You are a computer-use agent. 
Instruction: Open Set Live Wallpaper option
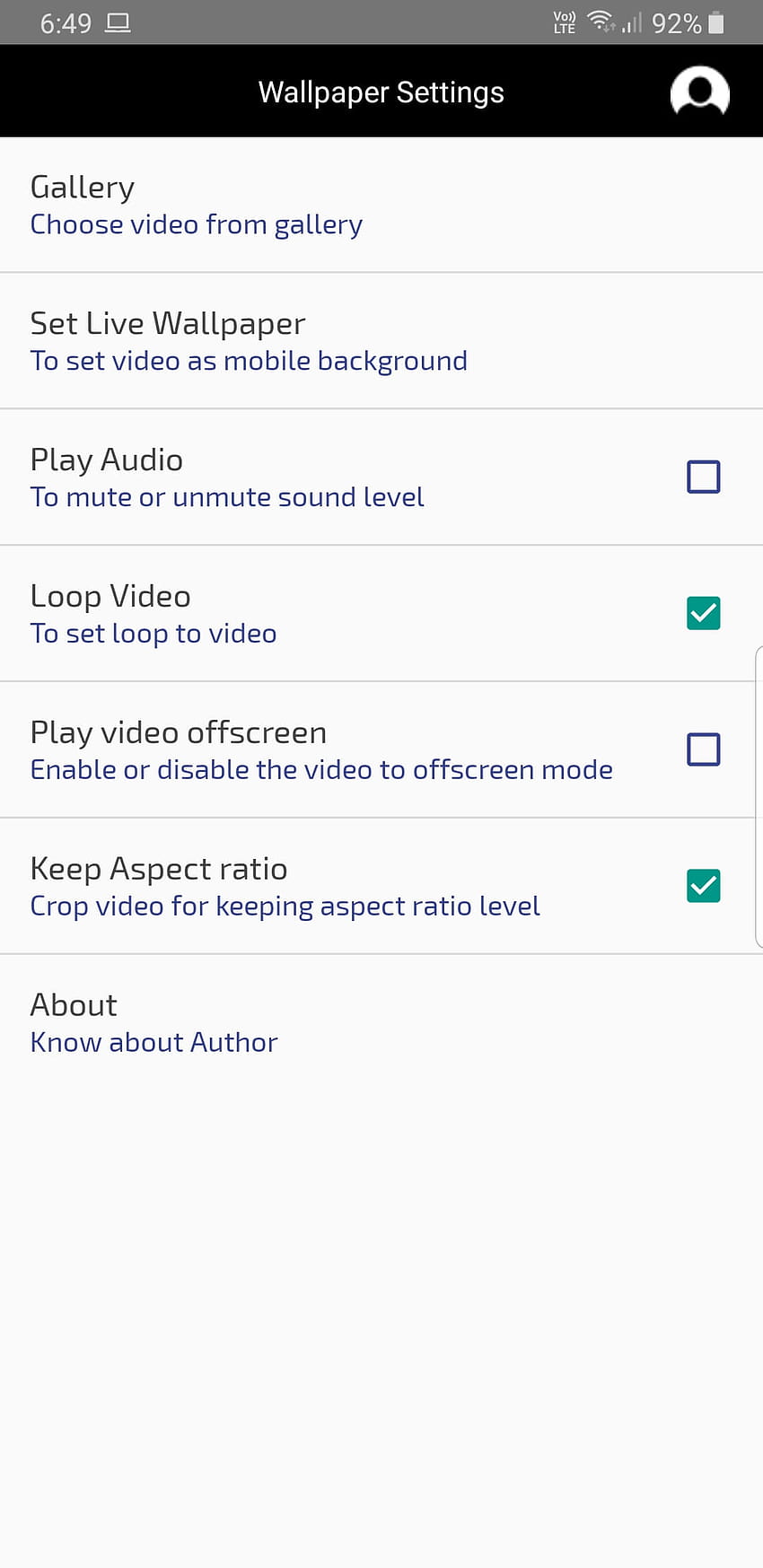(381, 341)
